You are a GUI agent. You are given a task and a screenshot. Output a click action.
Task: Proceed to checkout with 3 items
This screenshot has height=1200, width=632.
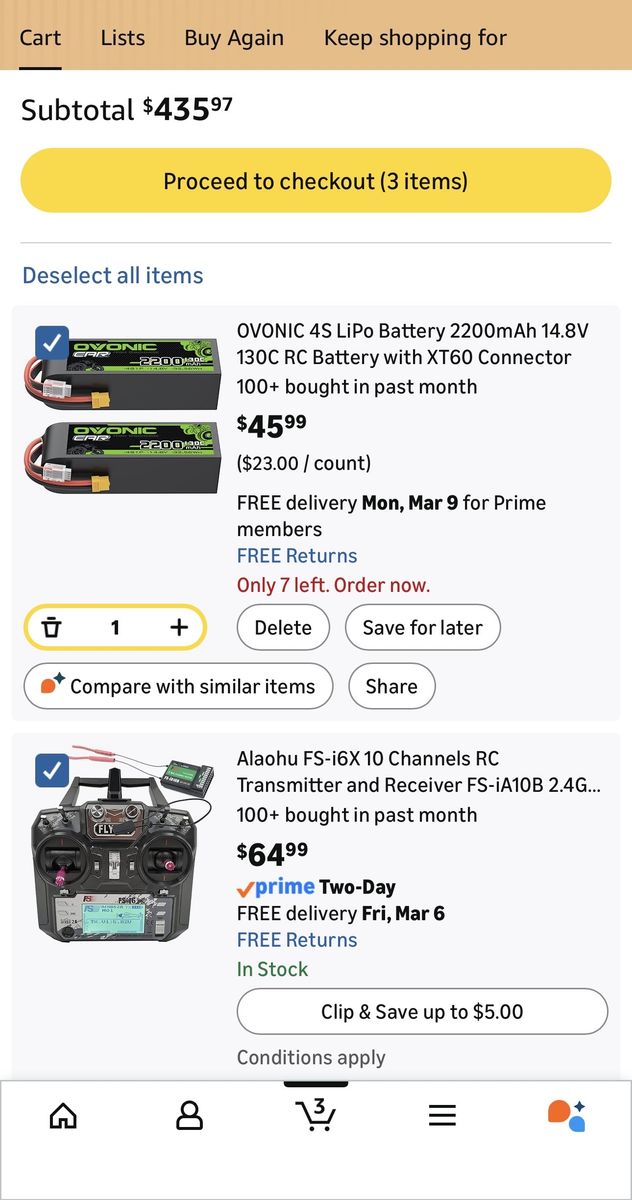point(315,181)
